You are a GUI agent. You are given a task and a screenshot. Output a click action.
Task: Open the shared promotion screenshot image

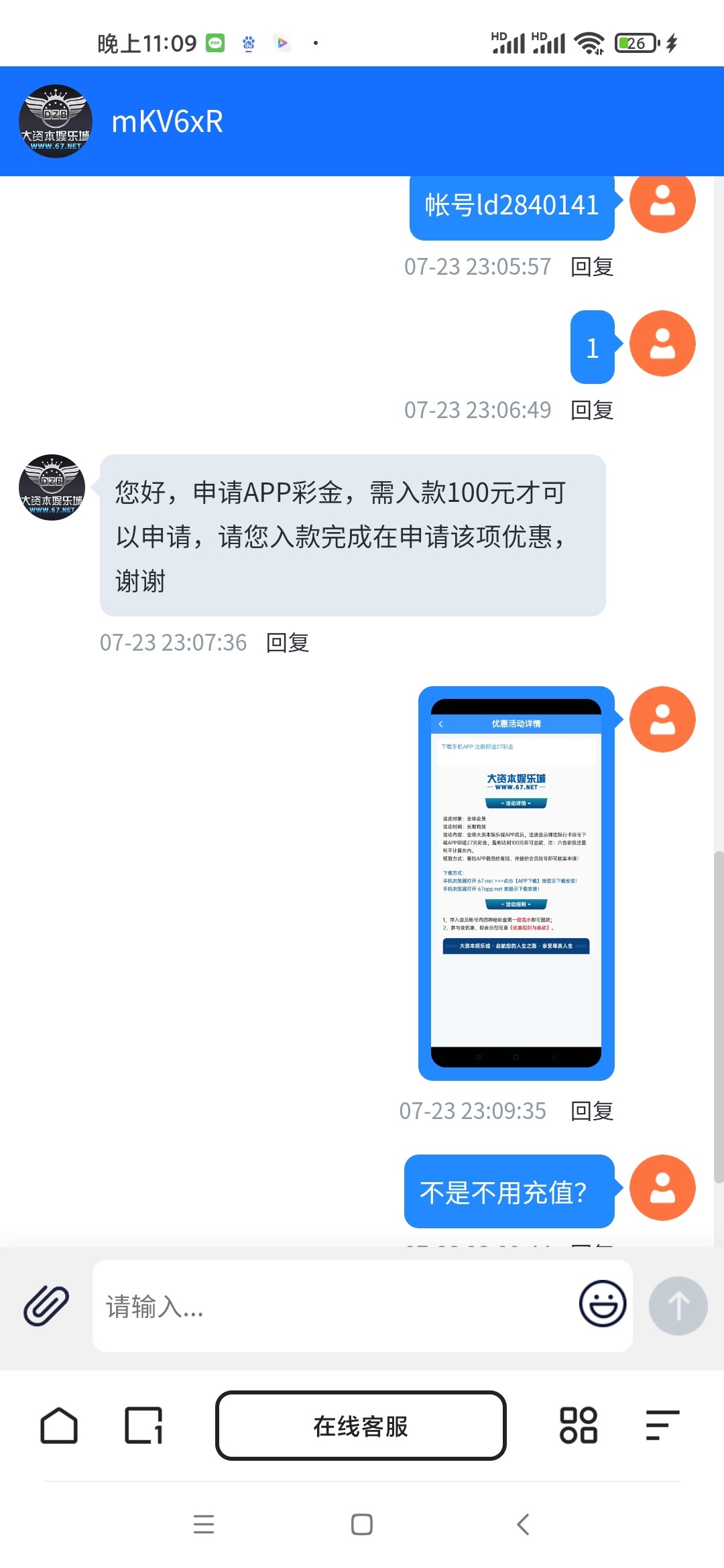point(516,883)
